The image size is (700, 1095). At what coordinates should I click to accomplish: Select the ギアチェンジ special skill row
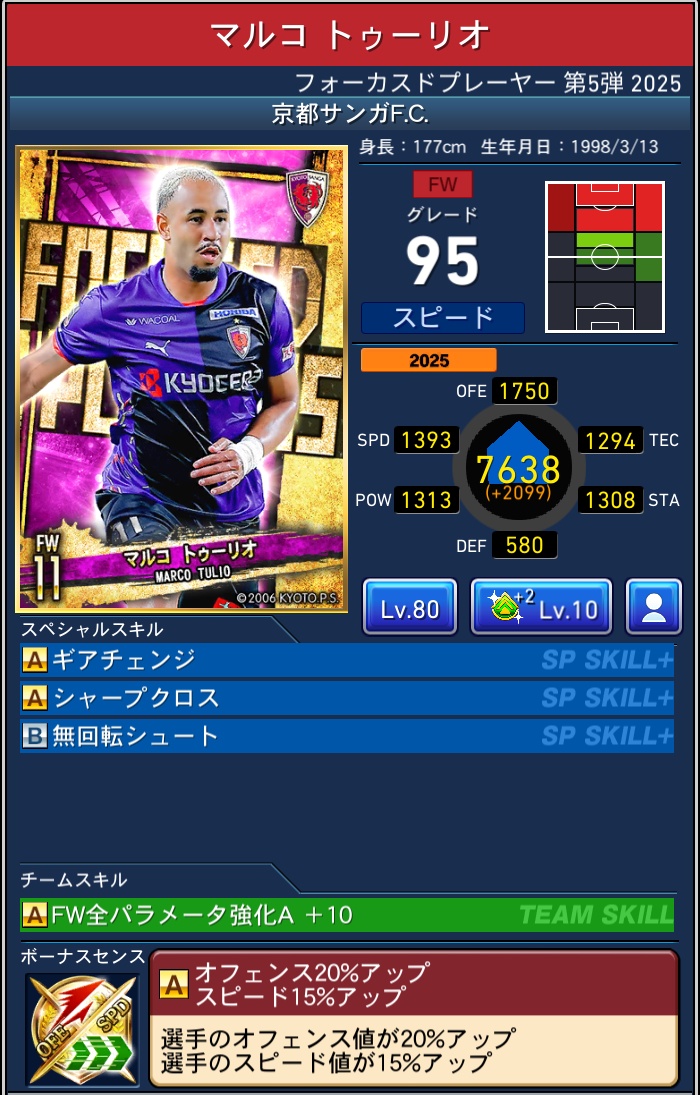(346, 660)
